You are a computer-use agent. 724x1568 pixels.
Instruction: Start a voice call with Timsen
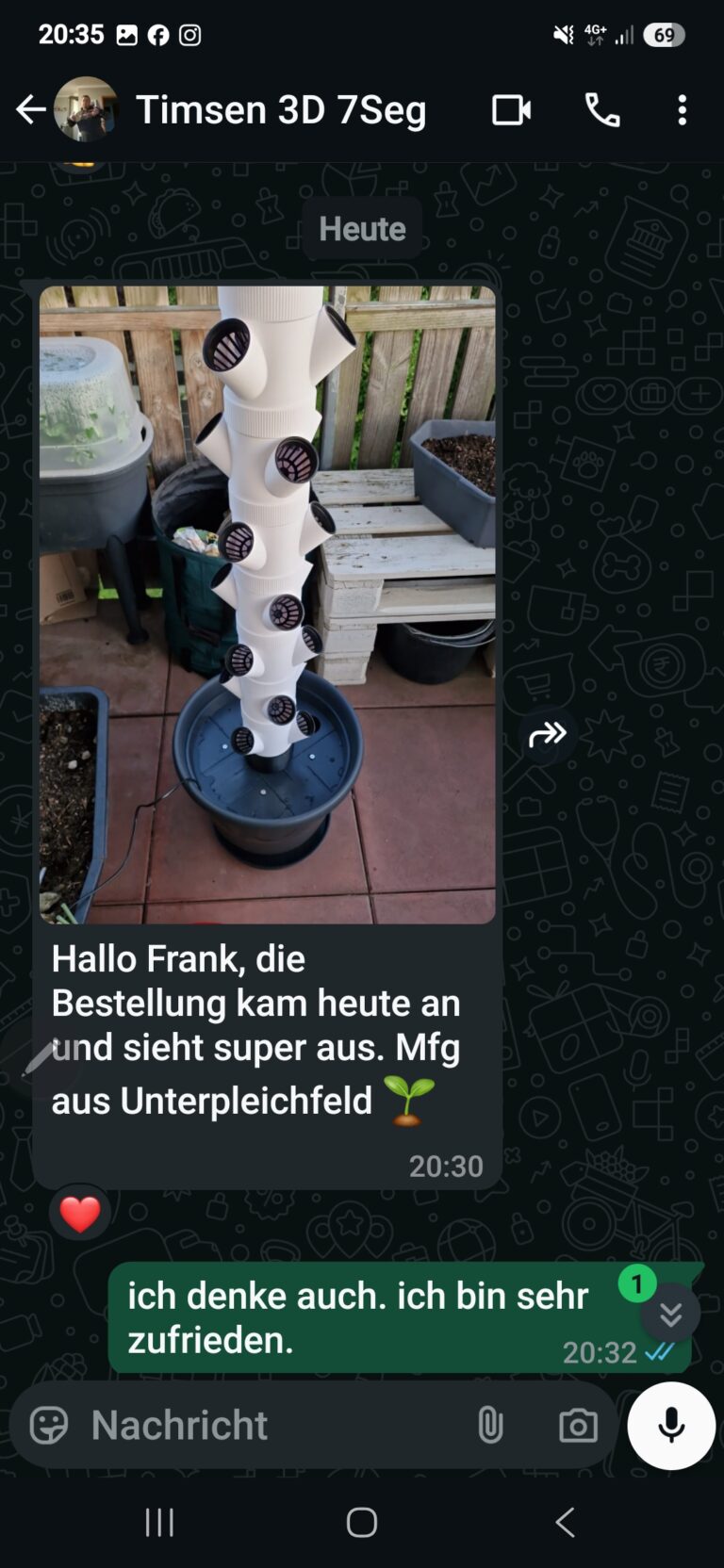pyautogui.click(x=602, y=110)
